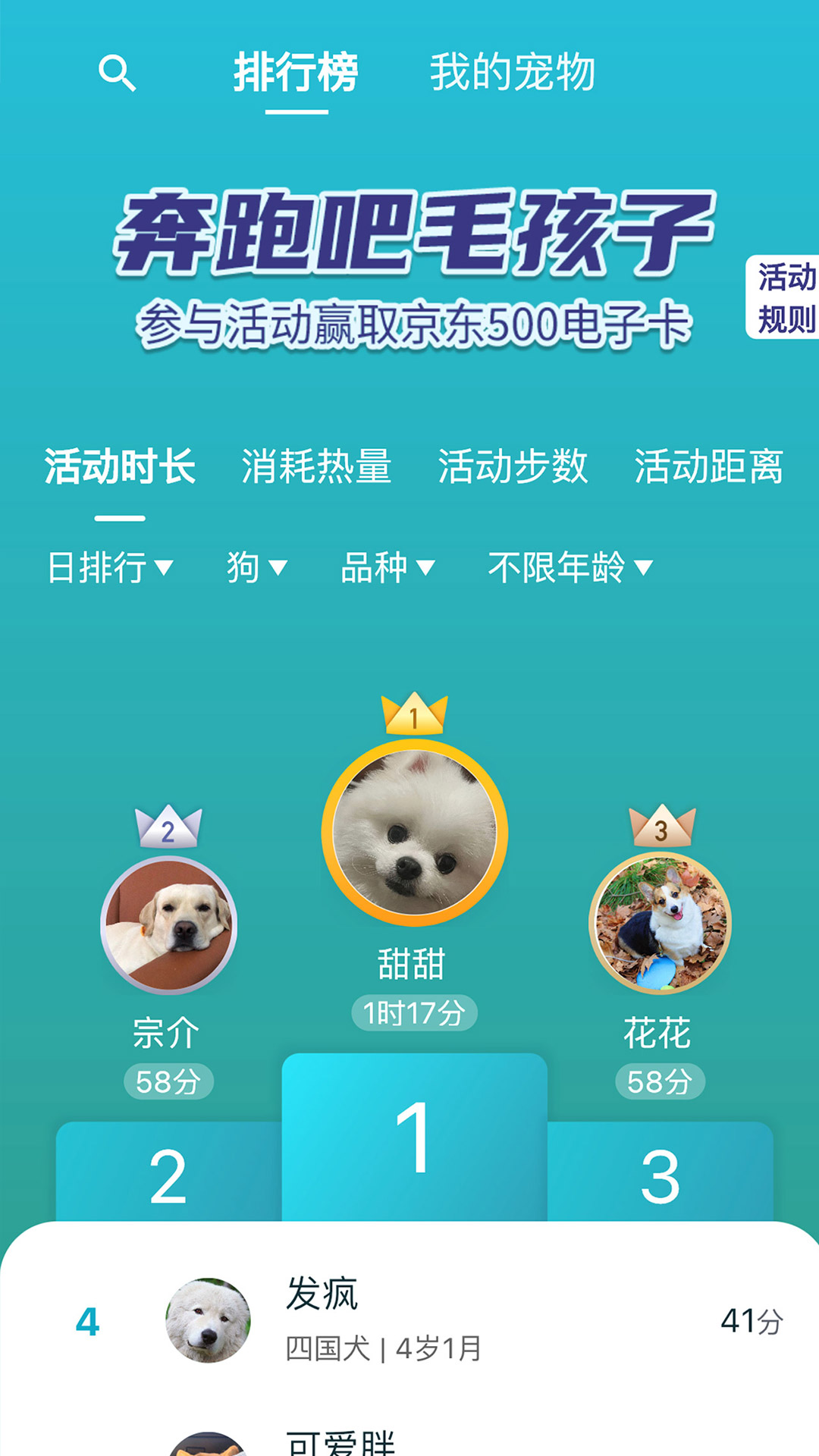Expand the 品种 breed dropdown
This screenshot has width=819, height=1456.
coord(388,567)
